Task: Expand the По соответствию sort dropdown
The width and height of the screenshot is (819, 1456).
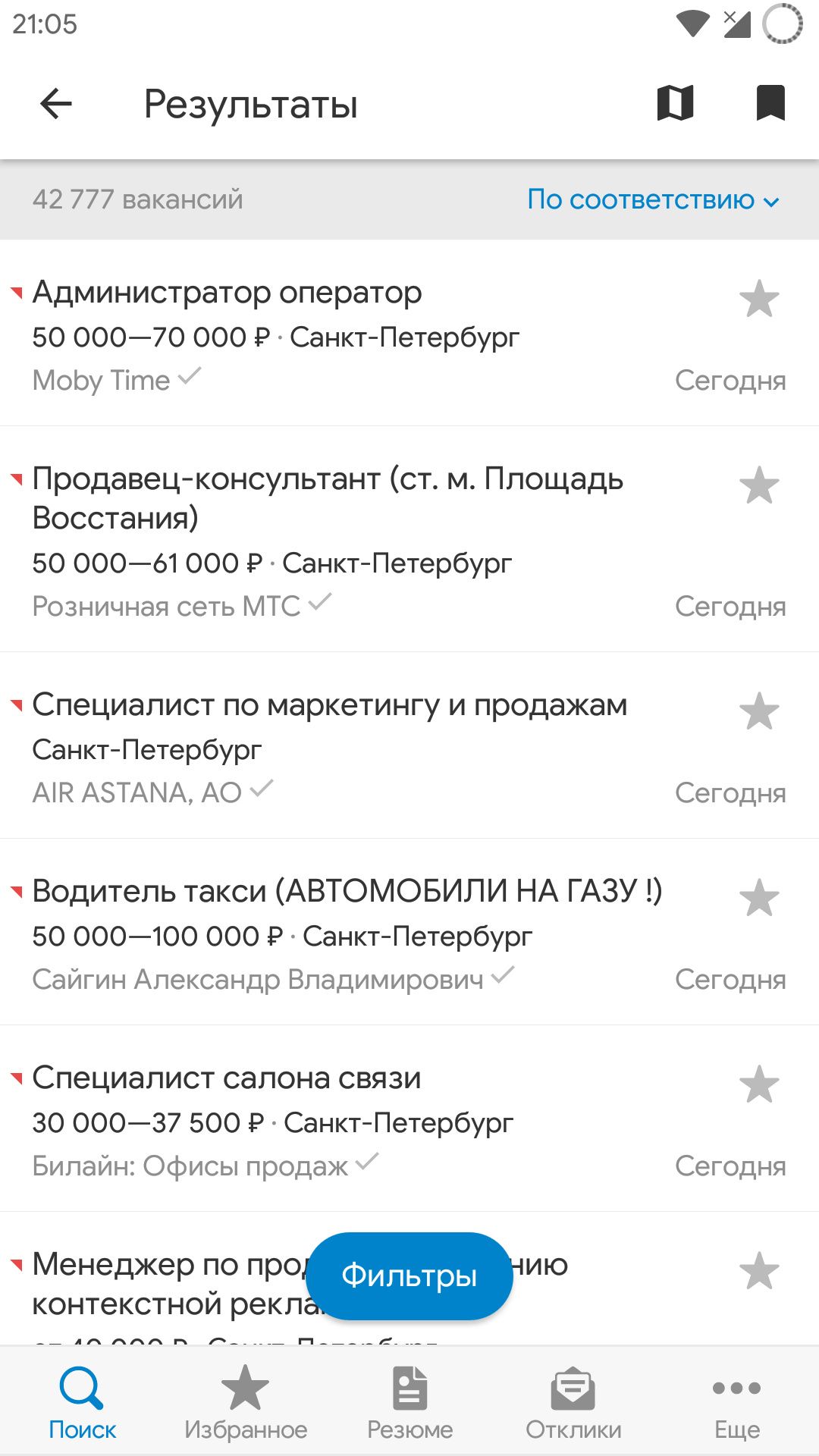Action: coord(653,200)
